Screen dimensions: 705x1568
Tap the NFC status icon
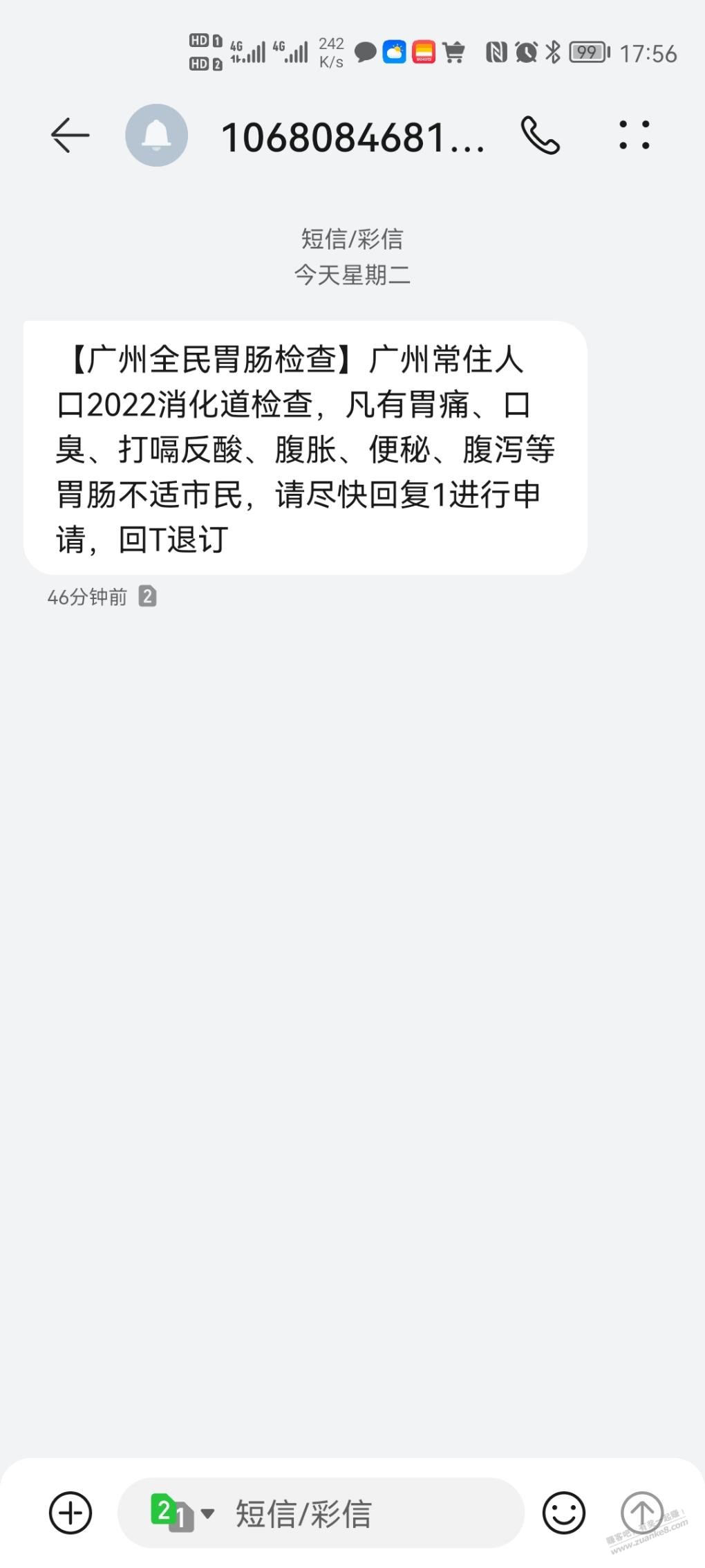[x=495, y=52]
